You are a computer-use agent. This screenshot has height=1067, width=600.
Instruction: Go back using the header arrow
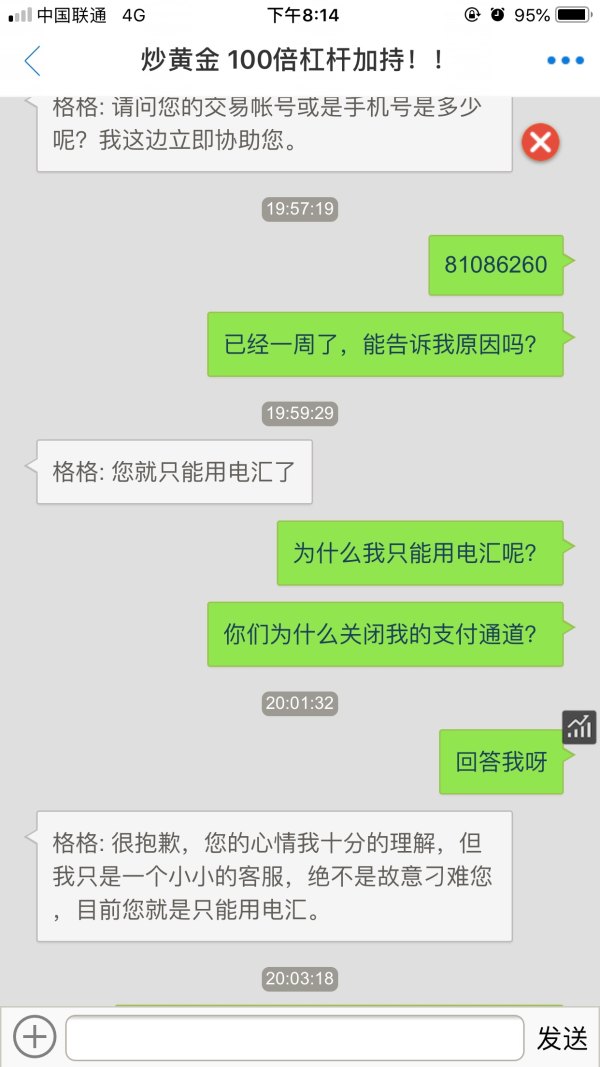coord(33,61)
